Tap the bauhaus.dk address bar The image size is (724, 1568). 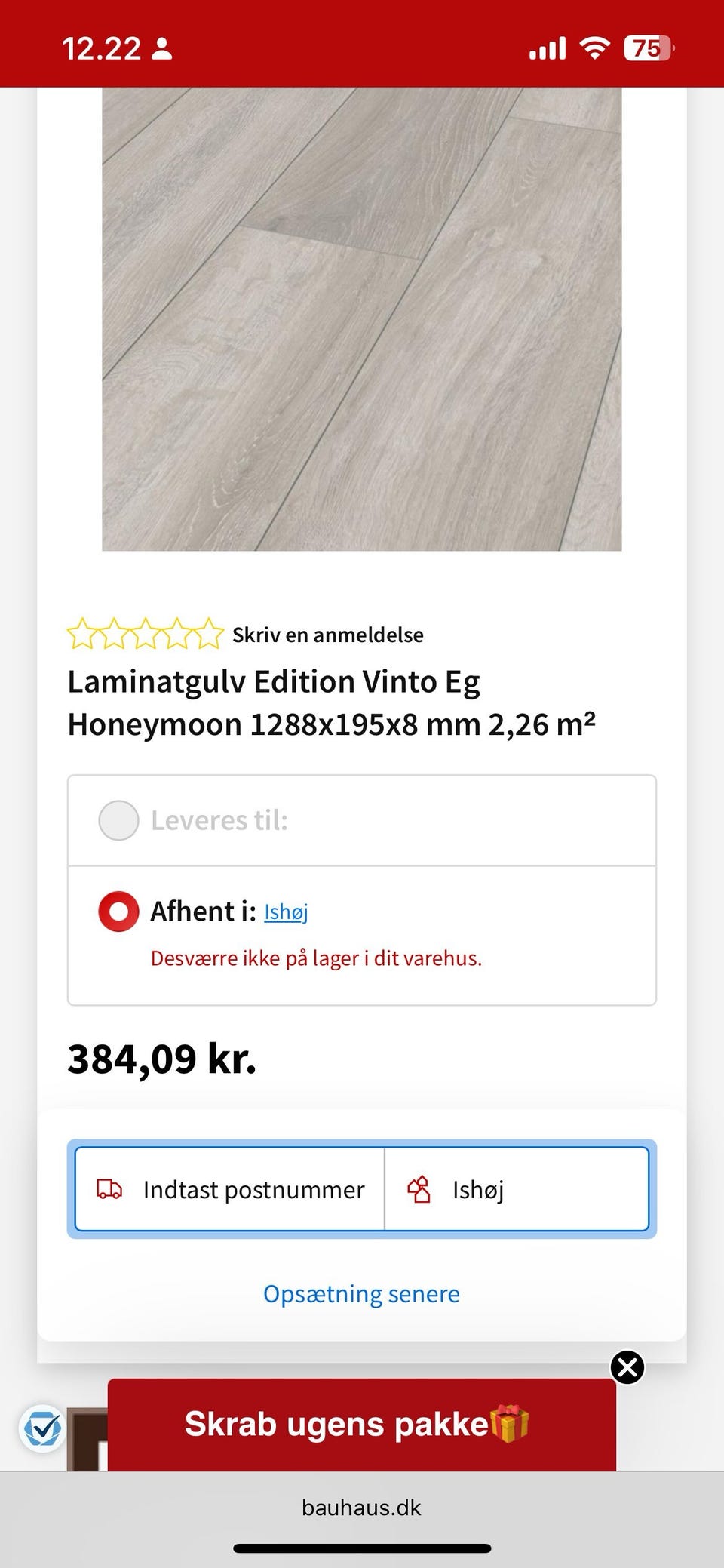pyautogui.click(x=360, y=1508)
